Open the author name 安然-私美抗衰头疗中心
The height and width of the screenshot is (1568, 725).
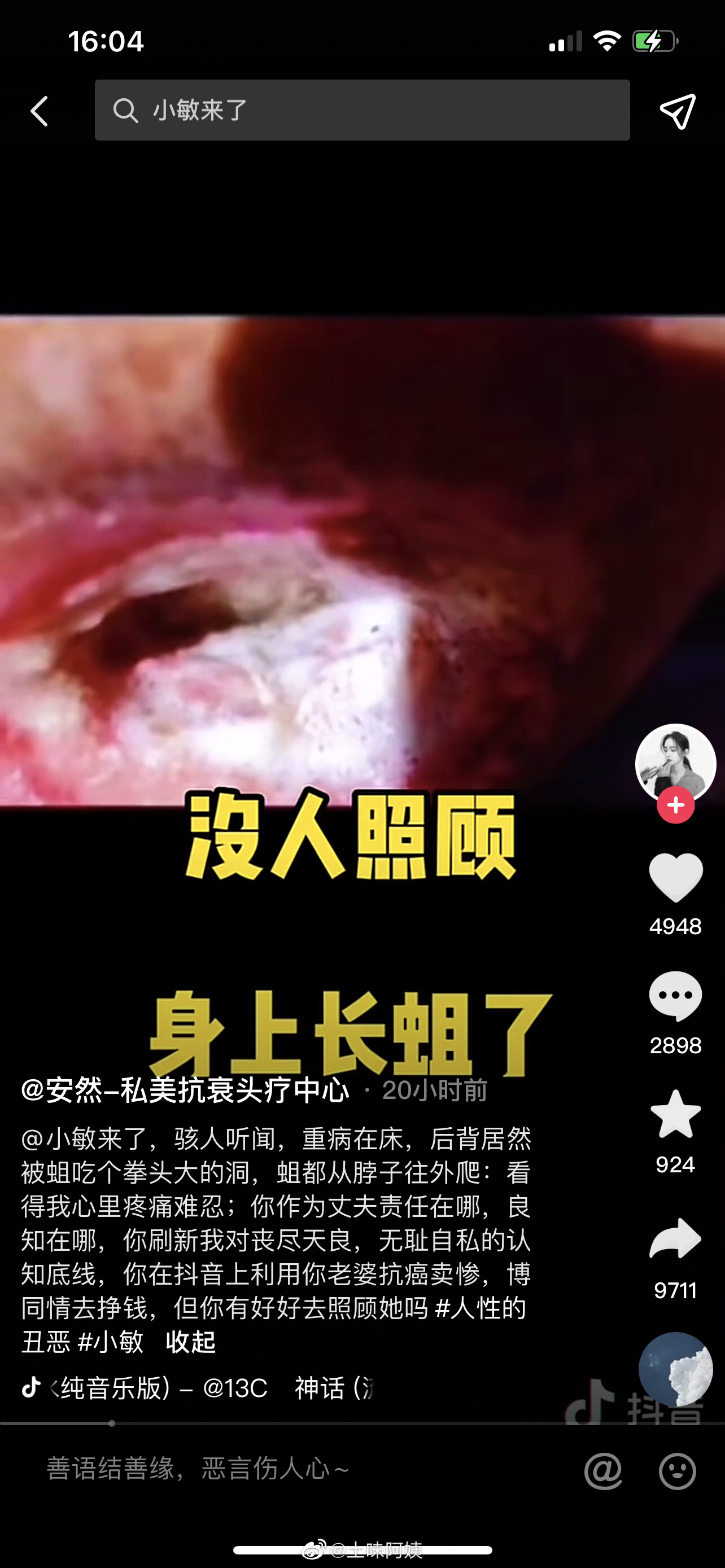[185, 1090]
